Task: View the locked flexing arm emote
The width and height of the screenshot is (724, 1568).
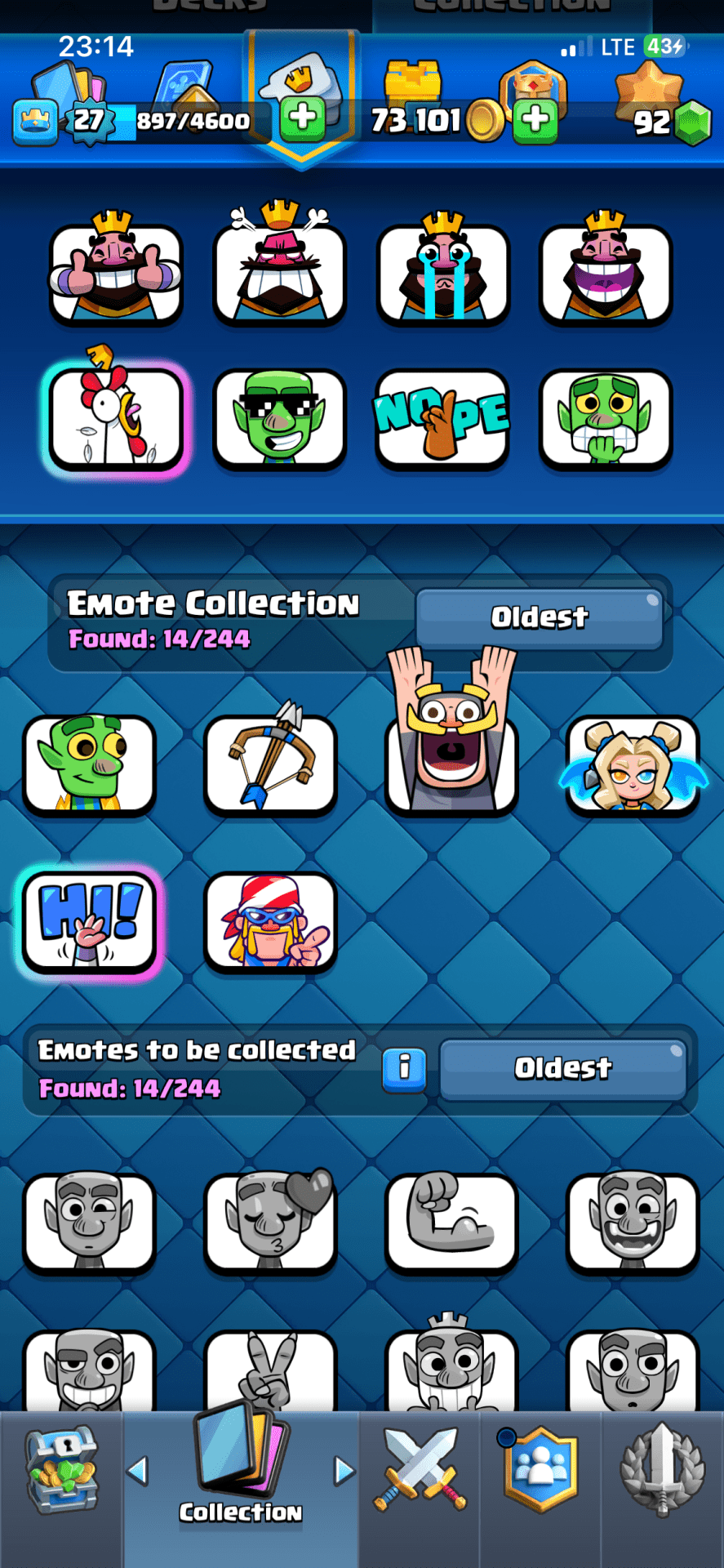Action: point(451,1223)
